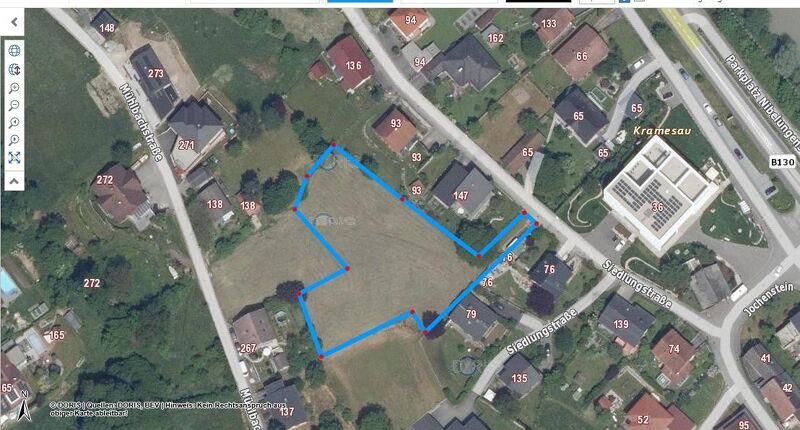This screenshot has width=800, height=430.
Task: Tap the globe icon with vertical arrows
Action: click(15, 69)
